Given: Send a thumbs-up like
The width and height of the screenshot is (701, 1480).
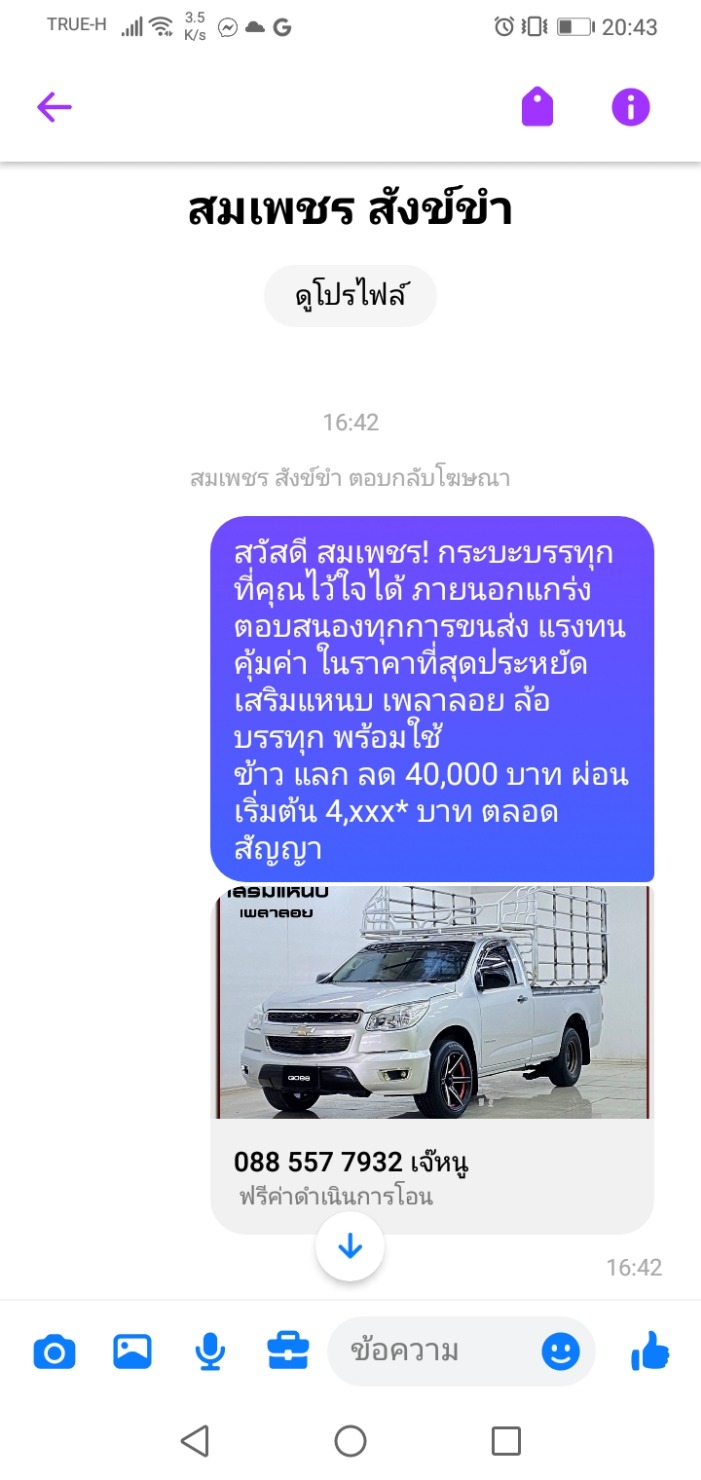Looking at the screenshot, I should [x=650, y=1351].
